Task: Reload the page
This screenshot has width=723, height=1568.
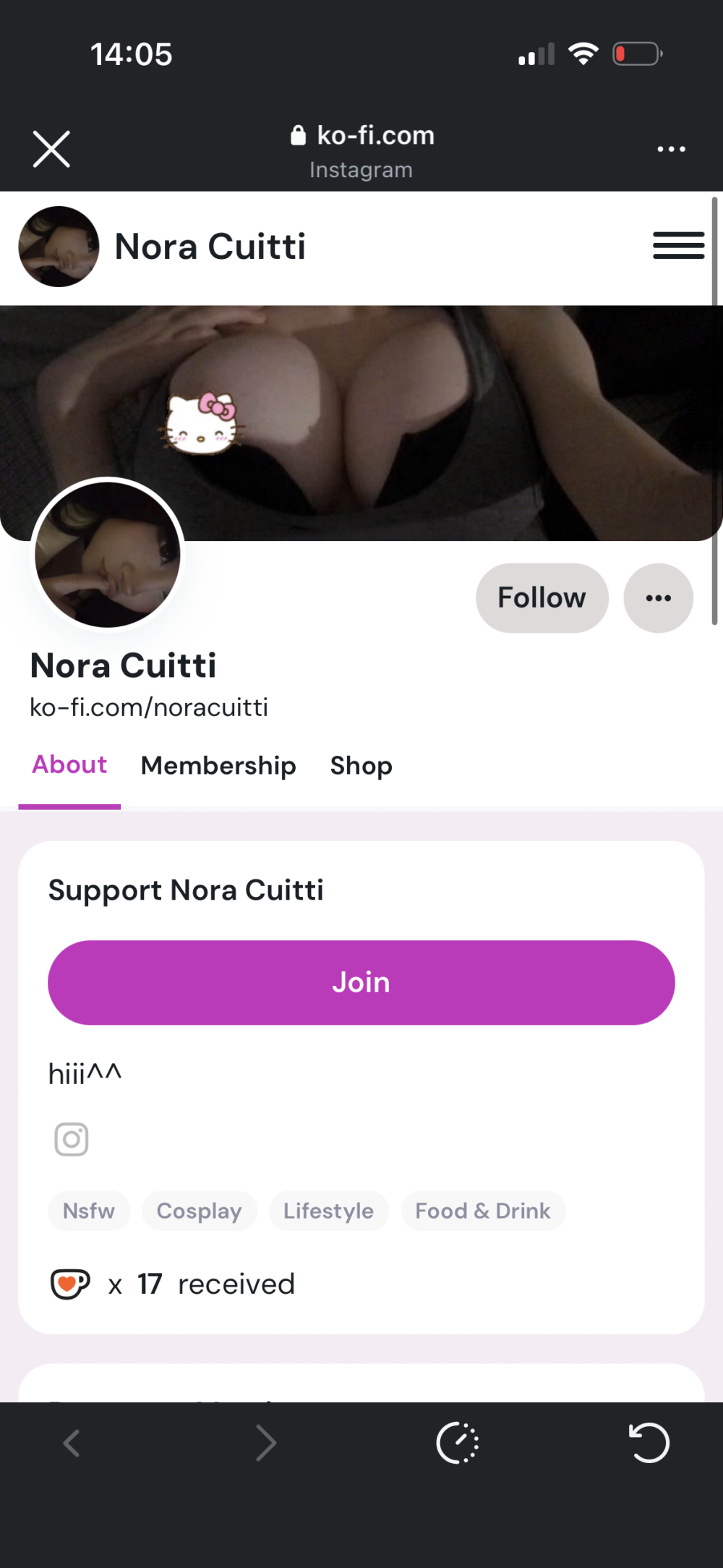Action: tap(649, 1443)
